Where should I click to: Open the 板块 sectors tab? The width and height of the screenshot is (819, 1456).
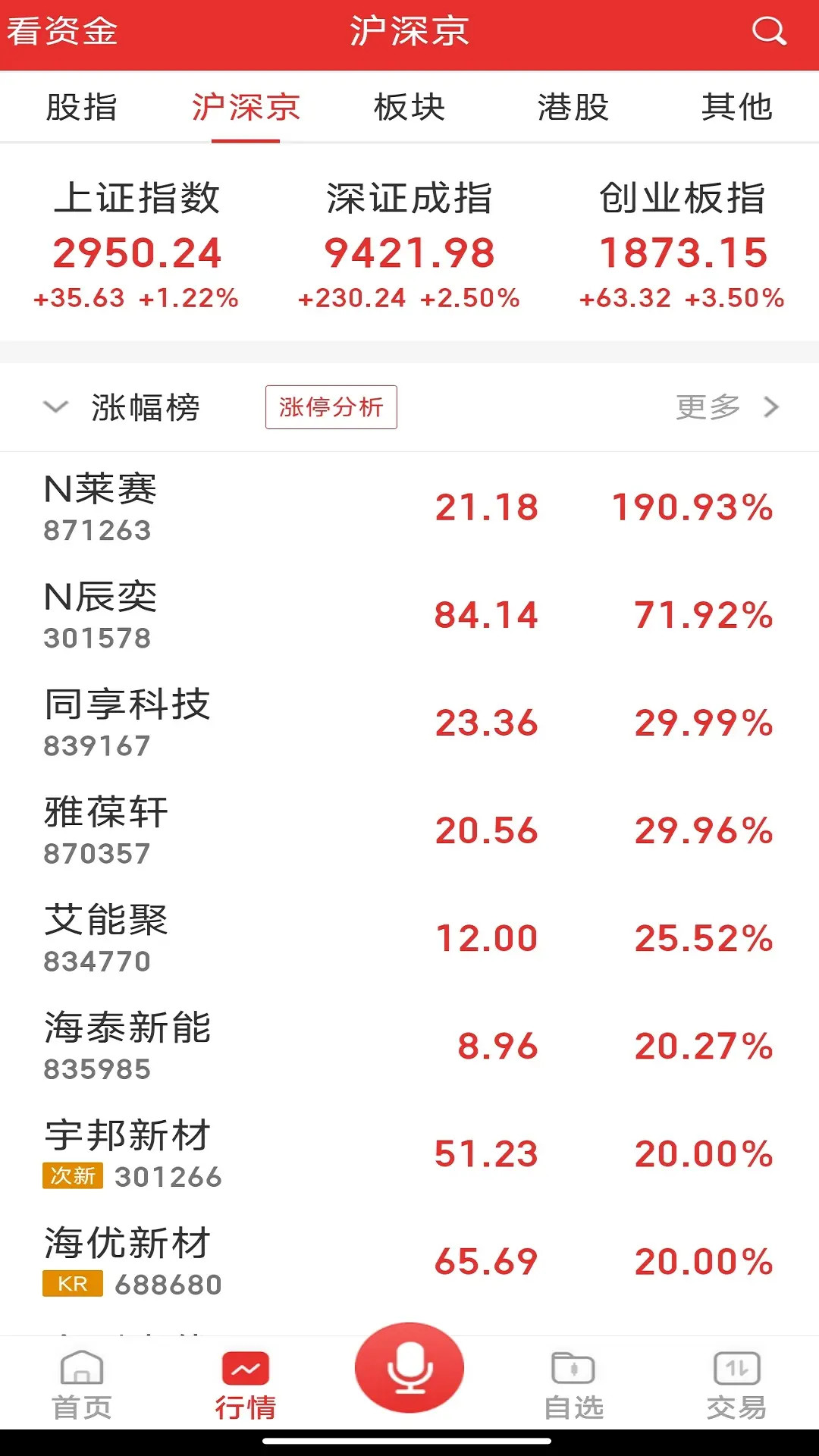[x=408, y=108]
